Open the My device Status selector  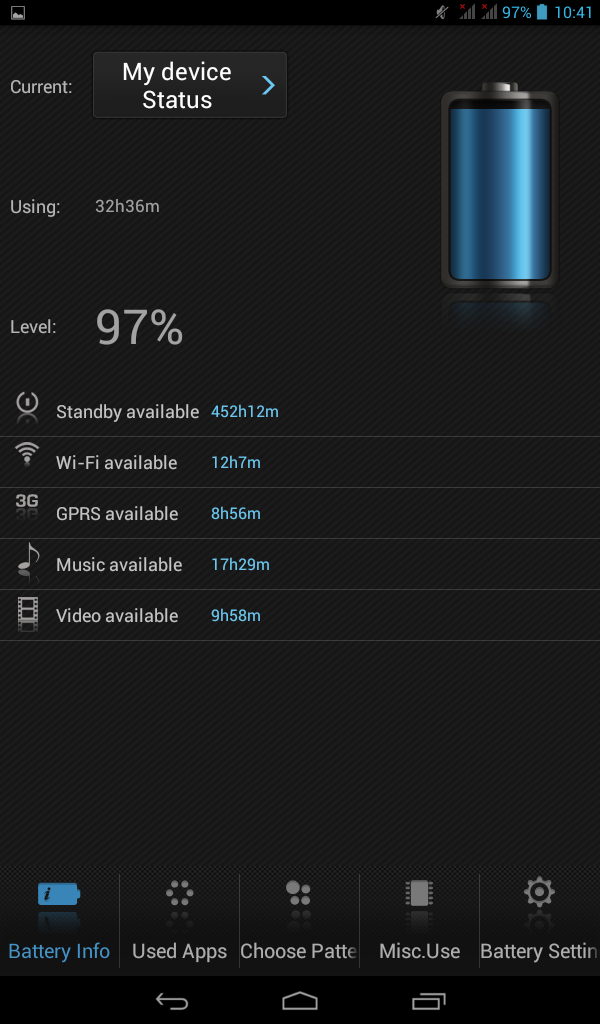pyautogui.click(x=190, y=86)
